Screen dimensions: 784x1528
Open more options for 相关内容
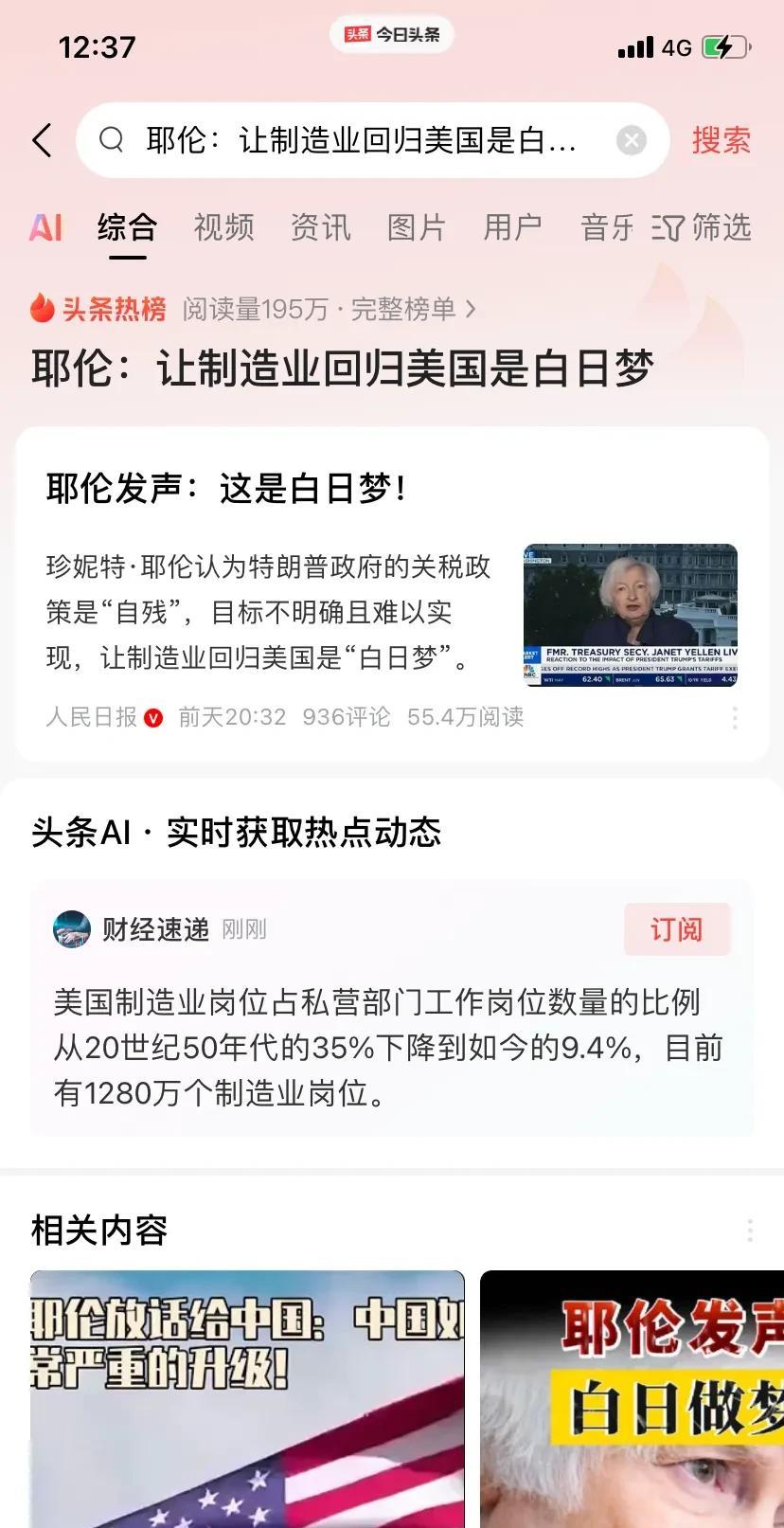point(749,1231)
